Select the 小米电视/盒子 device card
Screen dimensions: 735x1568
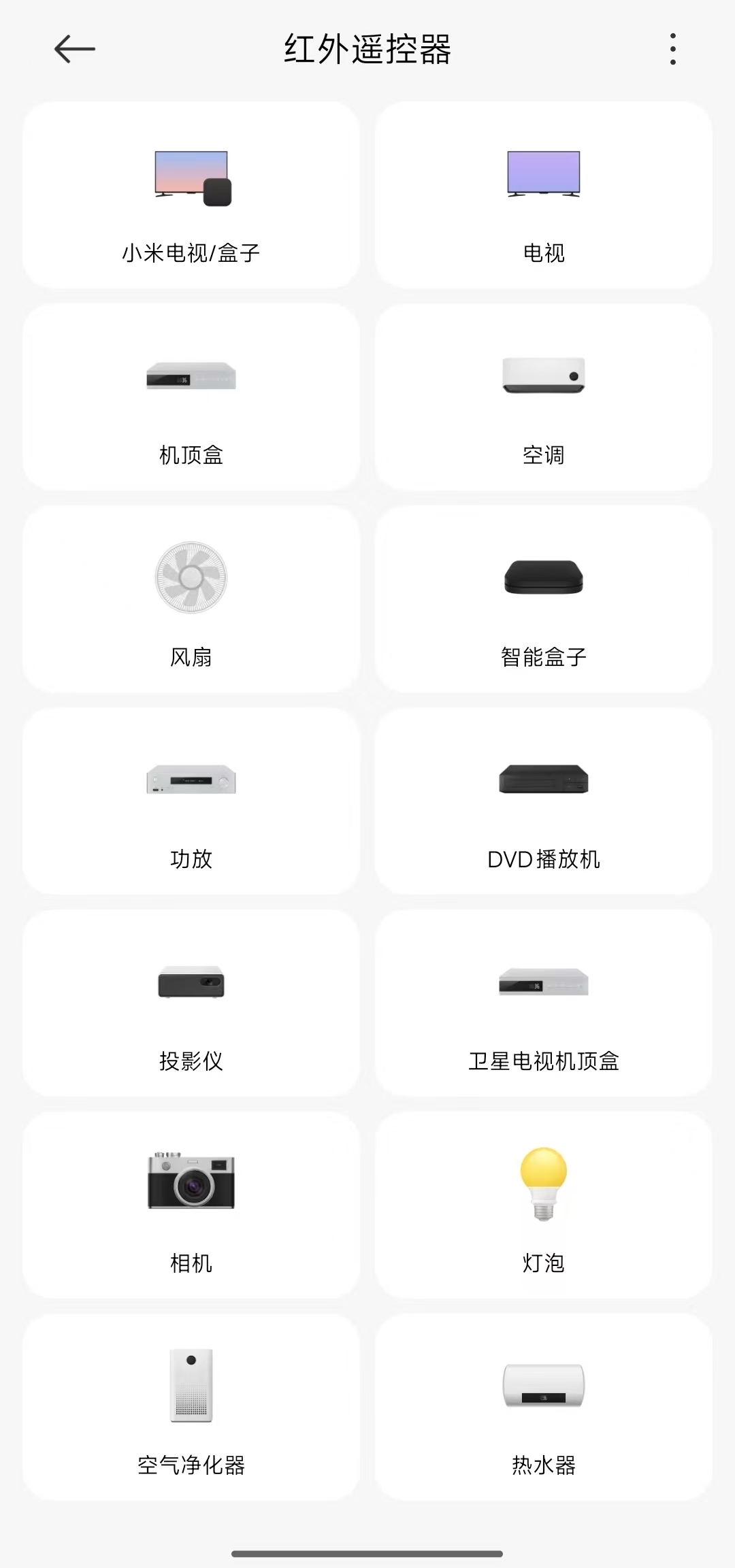point(191,195)
